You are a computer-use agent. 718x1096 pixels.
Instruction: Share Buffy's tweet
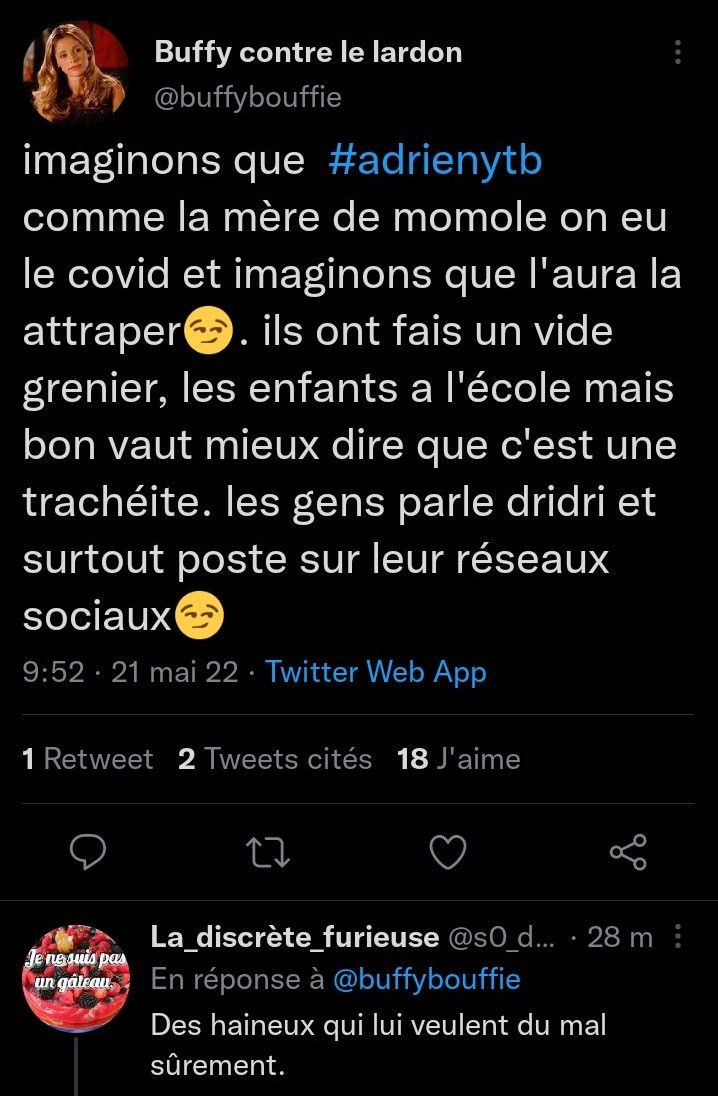pyautogui.click(x=628, y=852)
